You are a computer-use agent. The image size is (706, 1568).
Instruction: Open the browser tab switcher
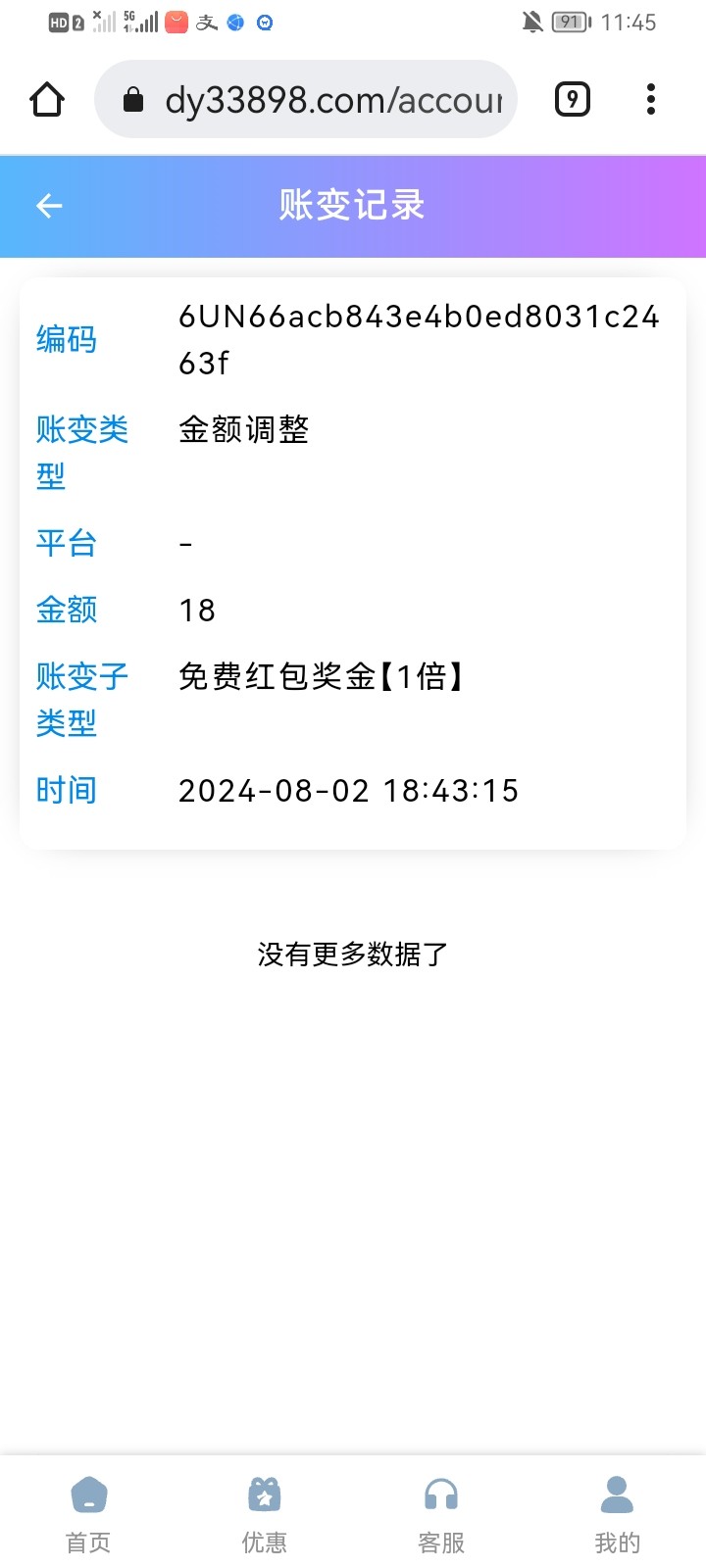pos(573,99)
